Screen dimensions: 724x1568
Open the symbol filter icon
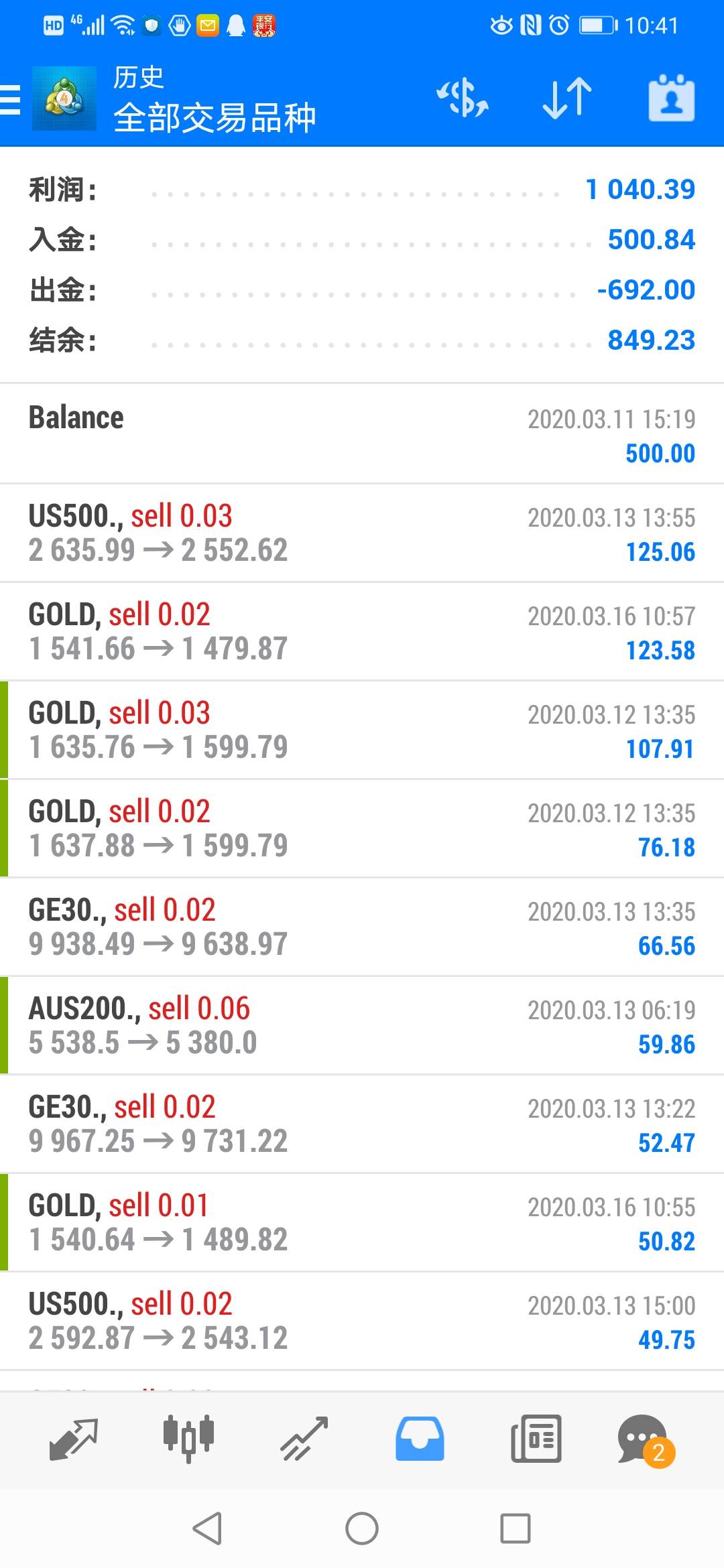click(462, 98)
